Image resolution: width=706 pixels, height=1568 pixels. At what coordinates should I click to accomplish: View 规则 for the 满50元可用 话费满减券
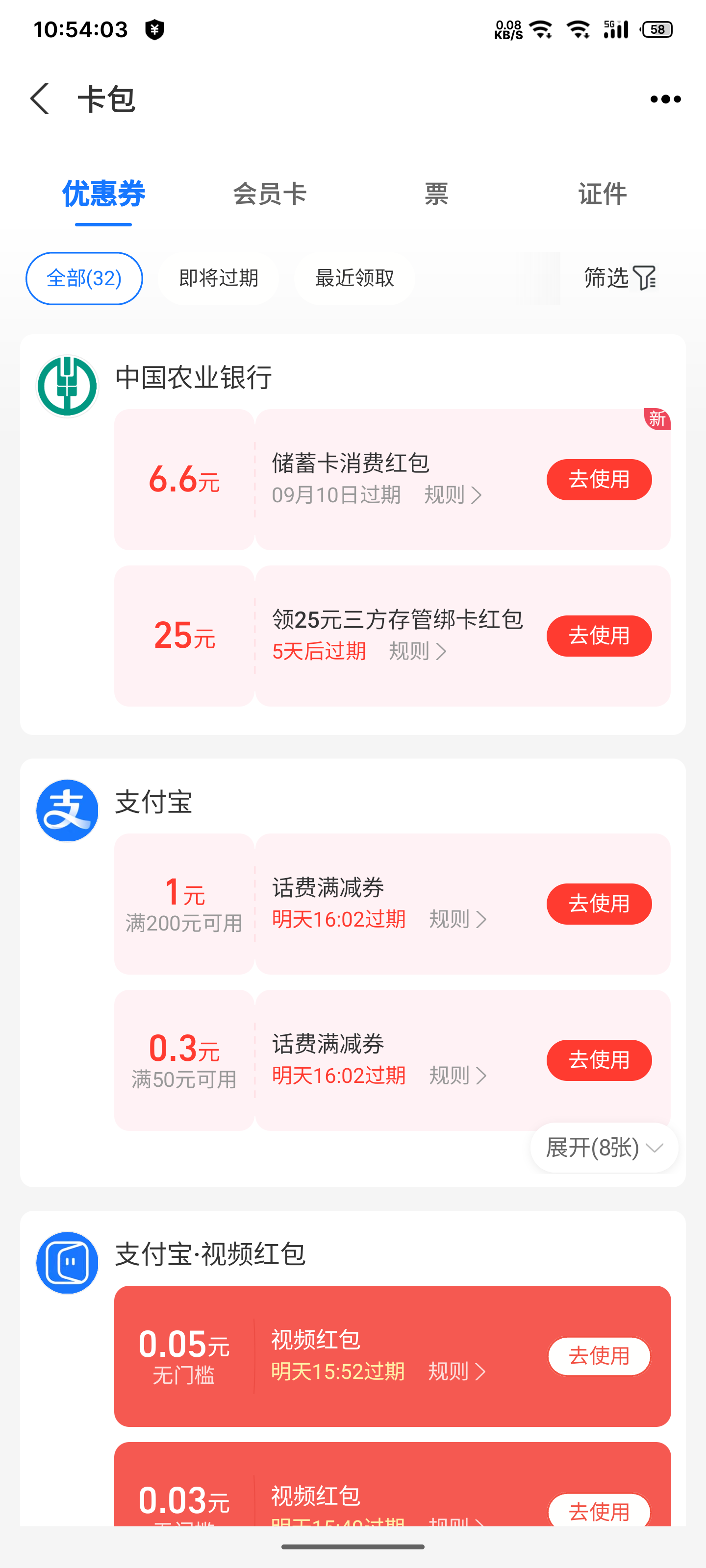(x=457, y=1076)
